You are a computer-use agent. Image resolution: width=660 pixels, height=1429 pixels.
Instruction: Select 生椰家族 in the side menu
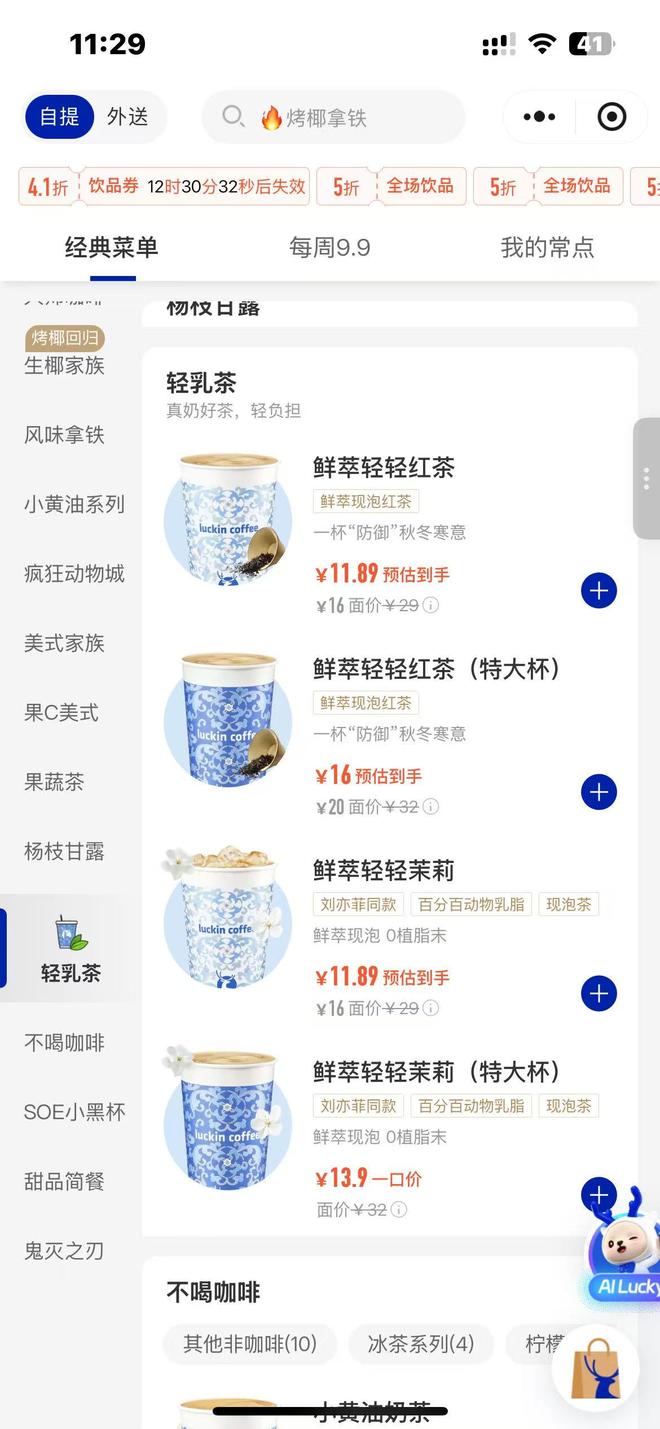[65, 365]
